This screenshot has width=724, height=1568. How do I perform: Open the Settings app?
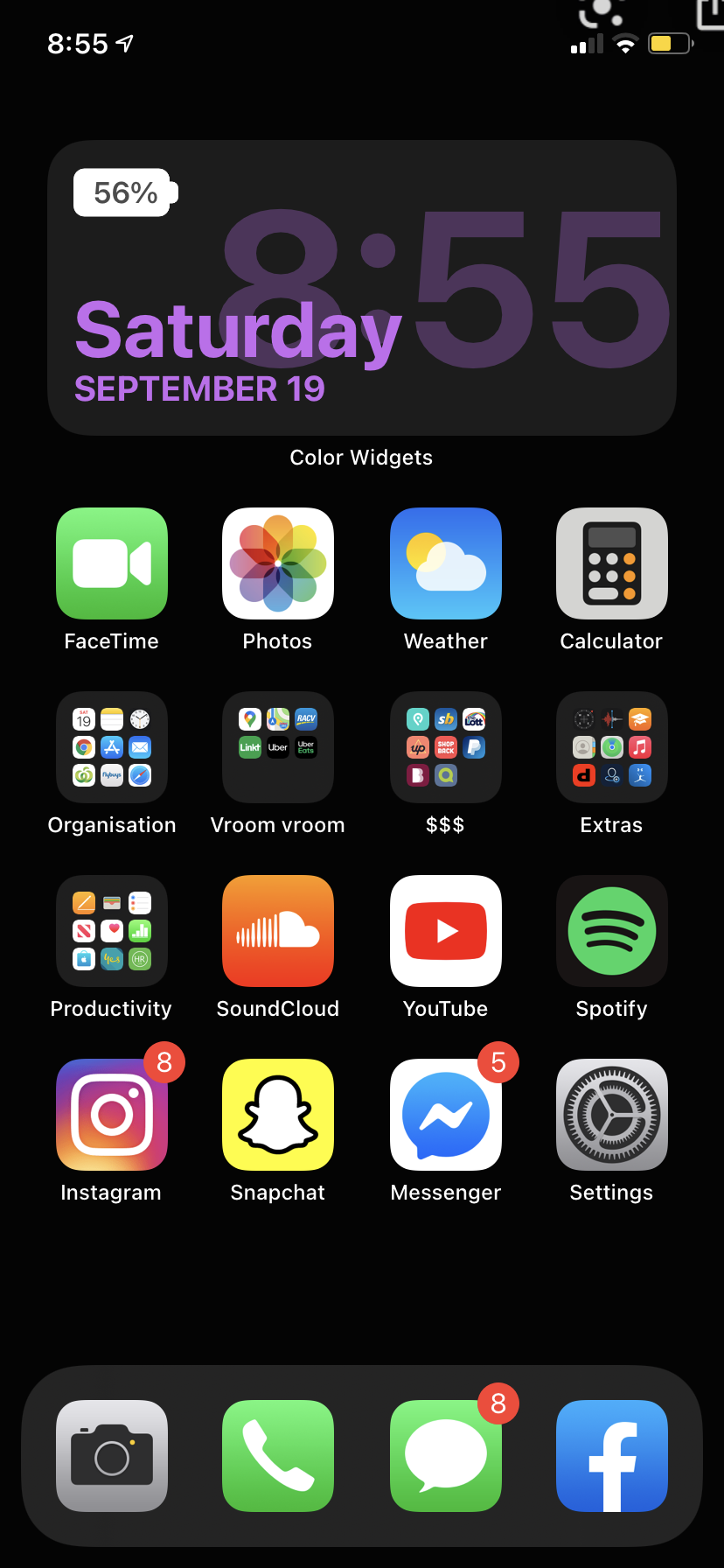(611, 1114)
